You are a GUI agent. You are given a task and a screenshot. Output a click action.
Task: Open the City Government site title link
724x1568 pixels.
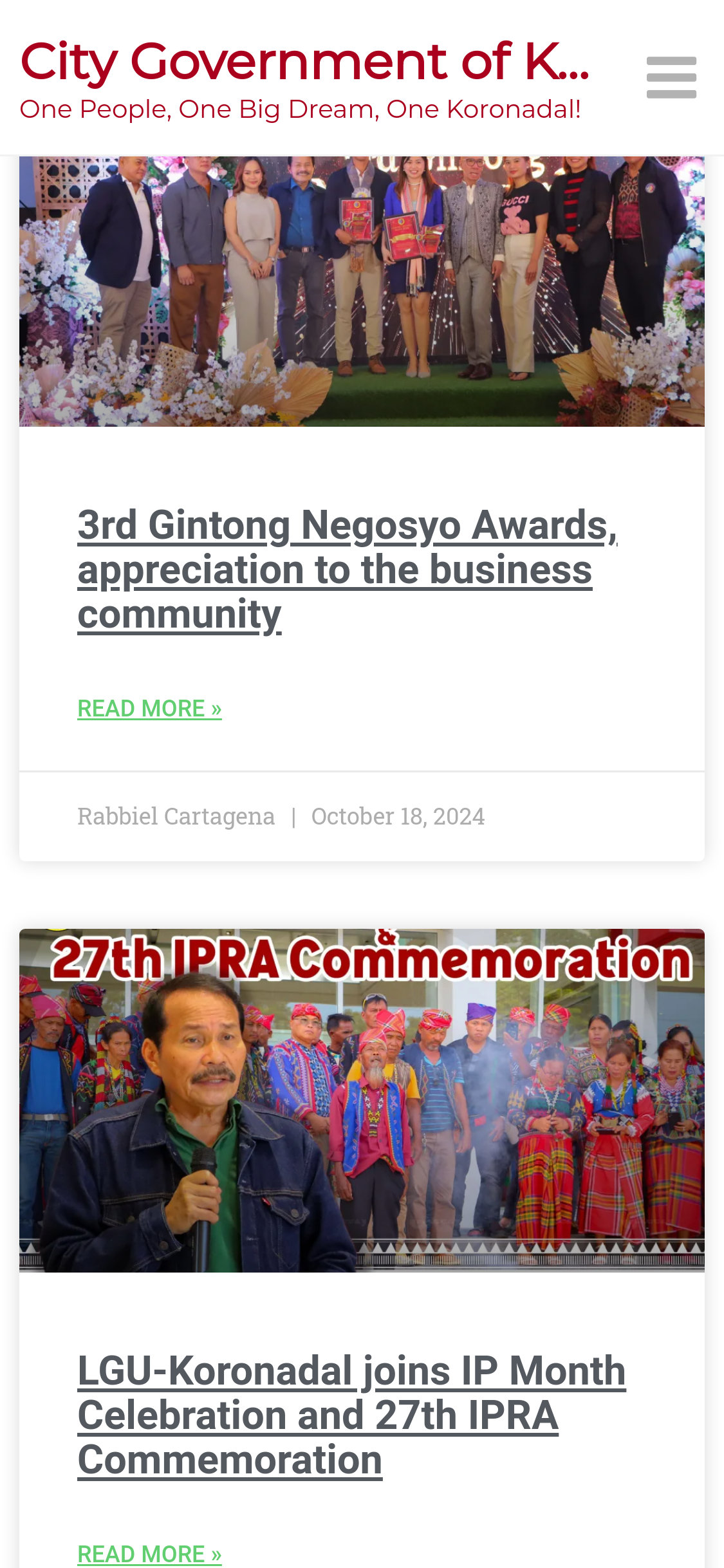point(304,62)
